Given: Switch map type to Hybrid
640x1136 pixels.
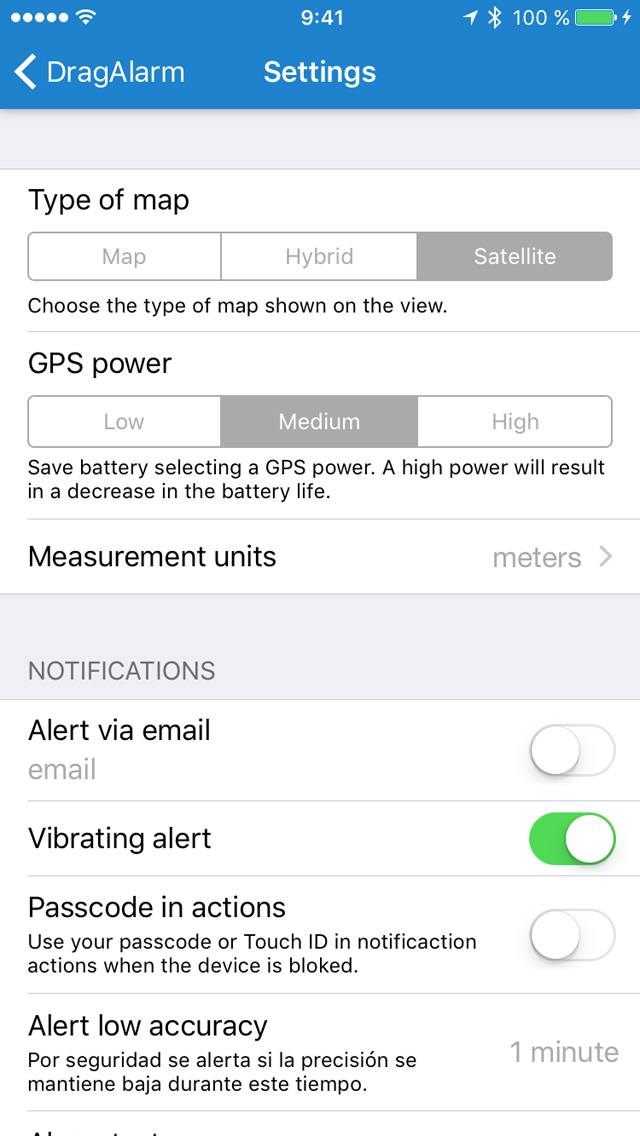Looking at the screenshot, I should (319, 257).
